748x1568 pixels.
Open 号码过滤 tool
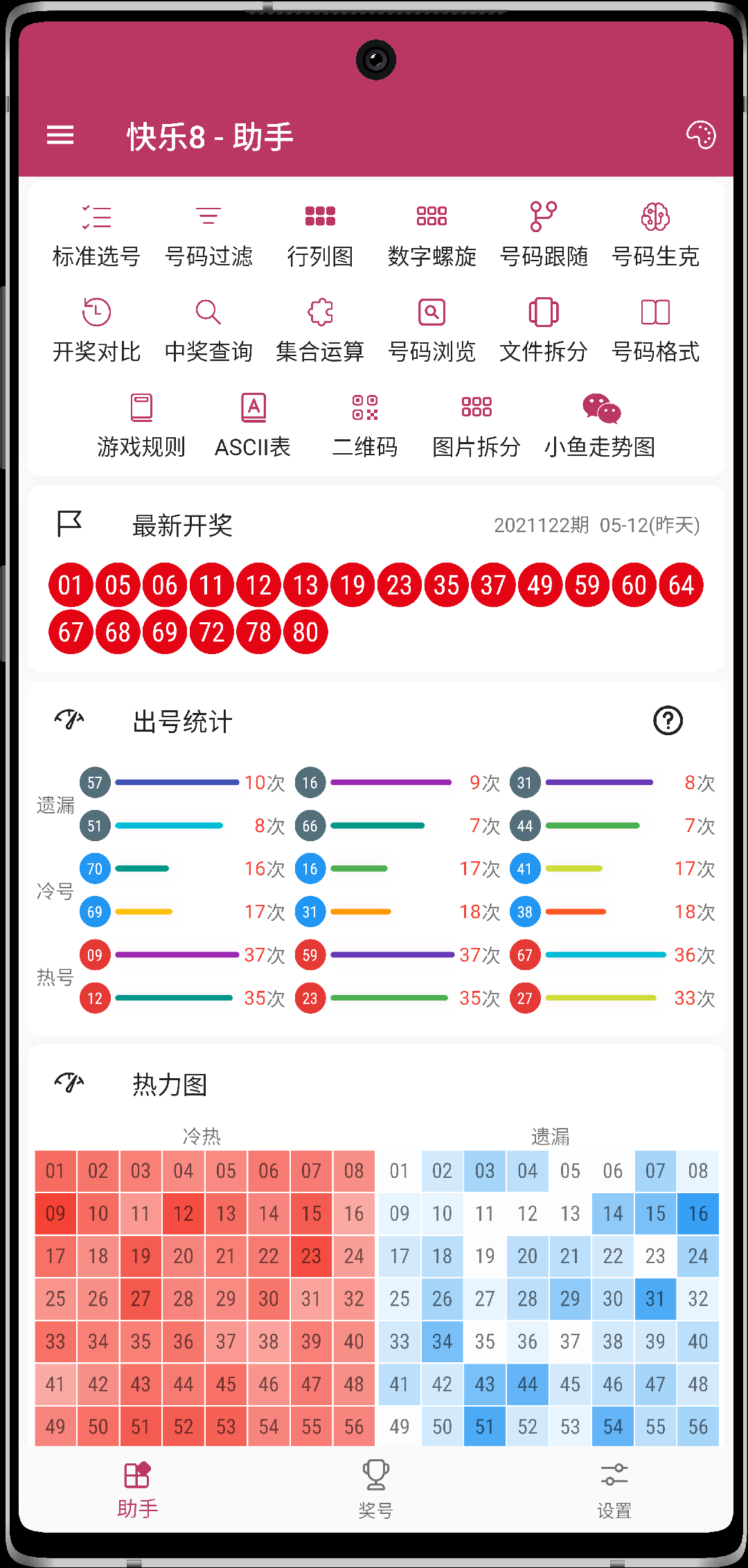(x=208, y=236)
